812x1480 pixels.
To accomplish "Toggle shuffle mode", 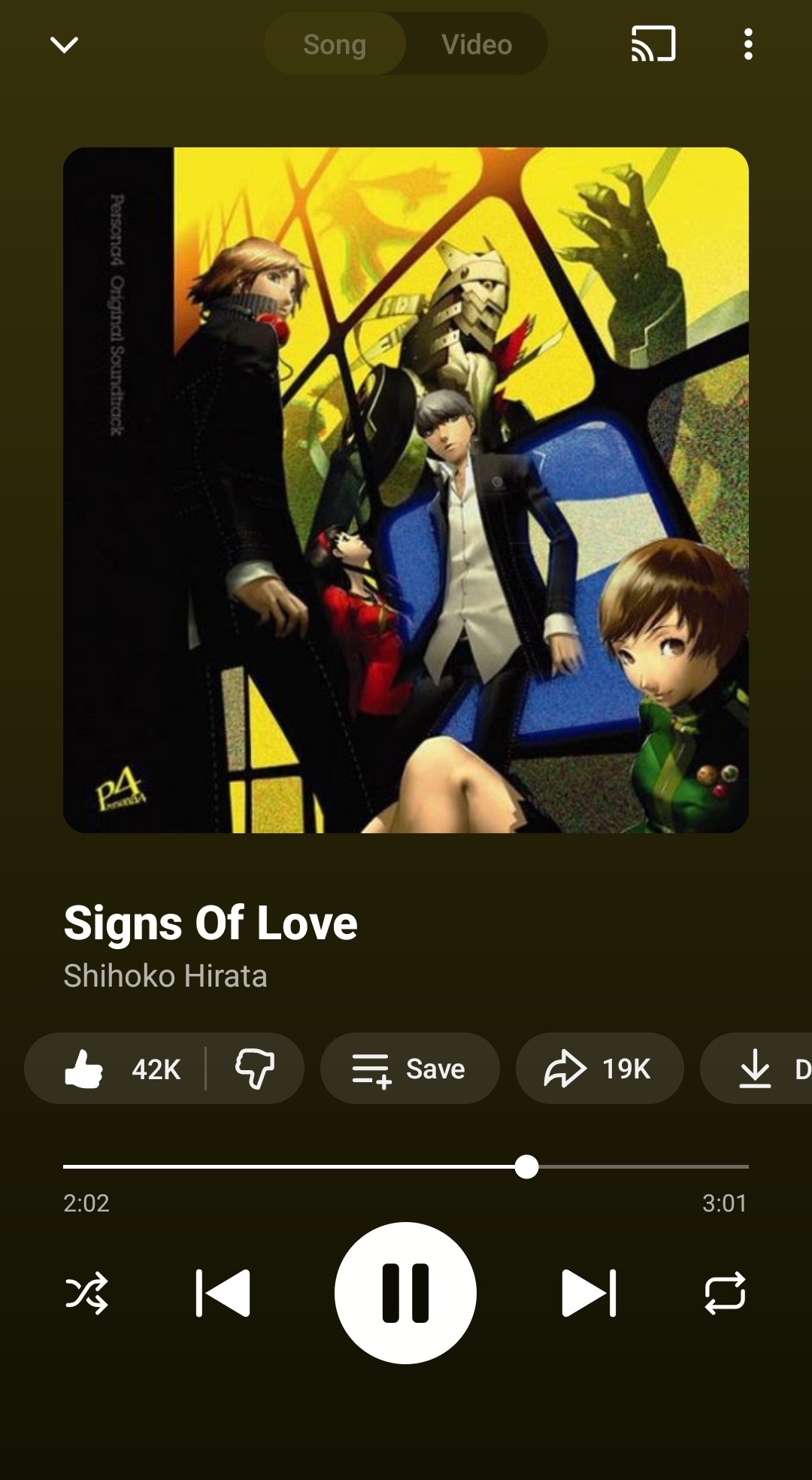I will [x=87, y=1293].
